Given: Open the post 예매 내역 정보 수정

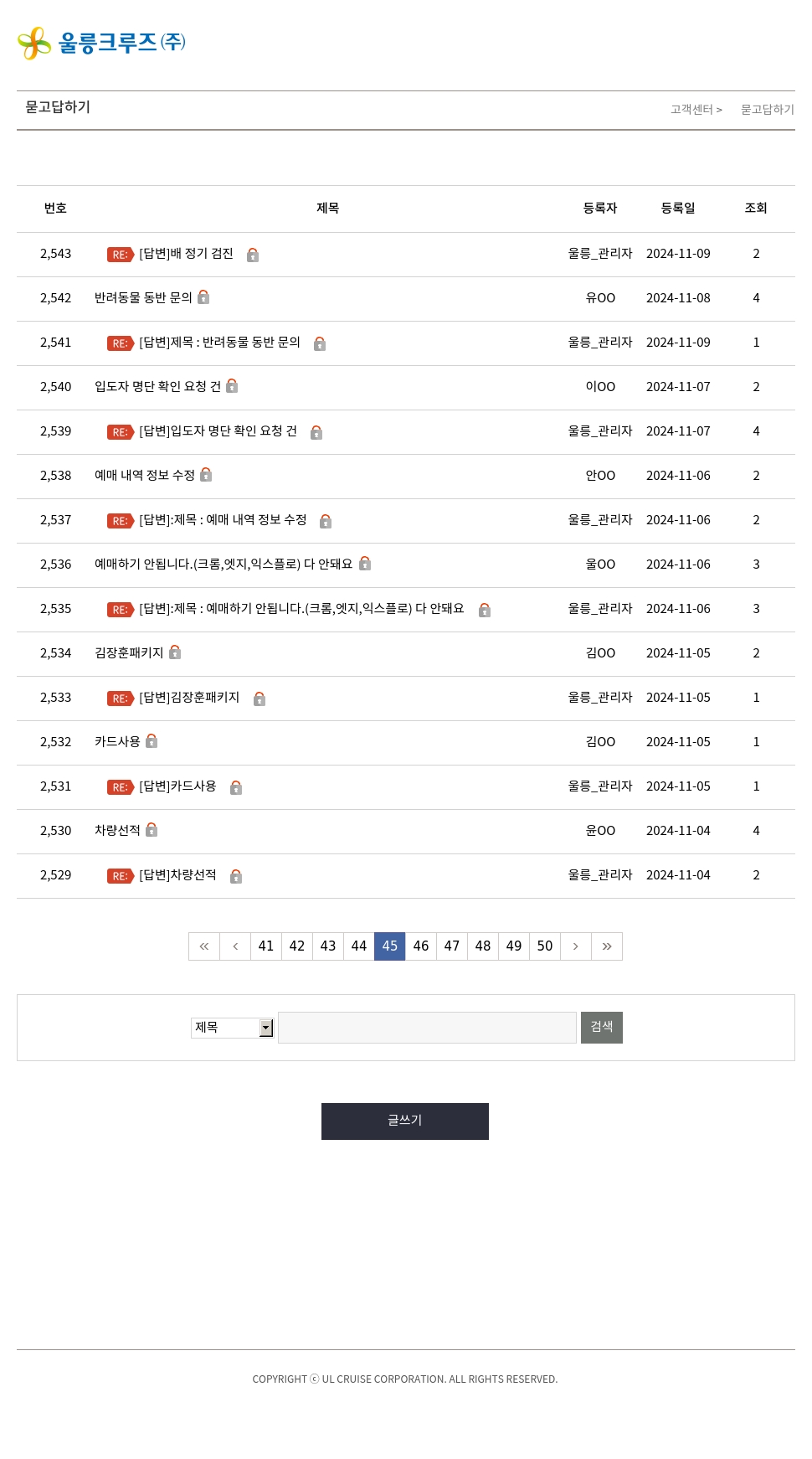Looking at the screenshot, I should [x=145, y=476].
